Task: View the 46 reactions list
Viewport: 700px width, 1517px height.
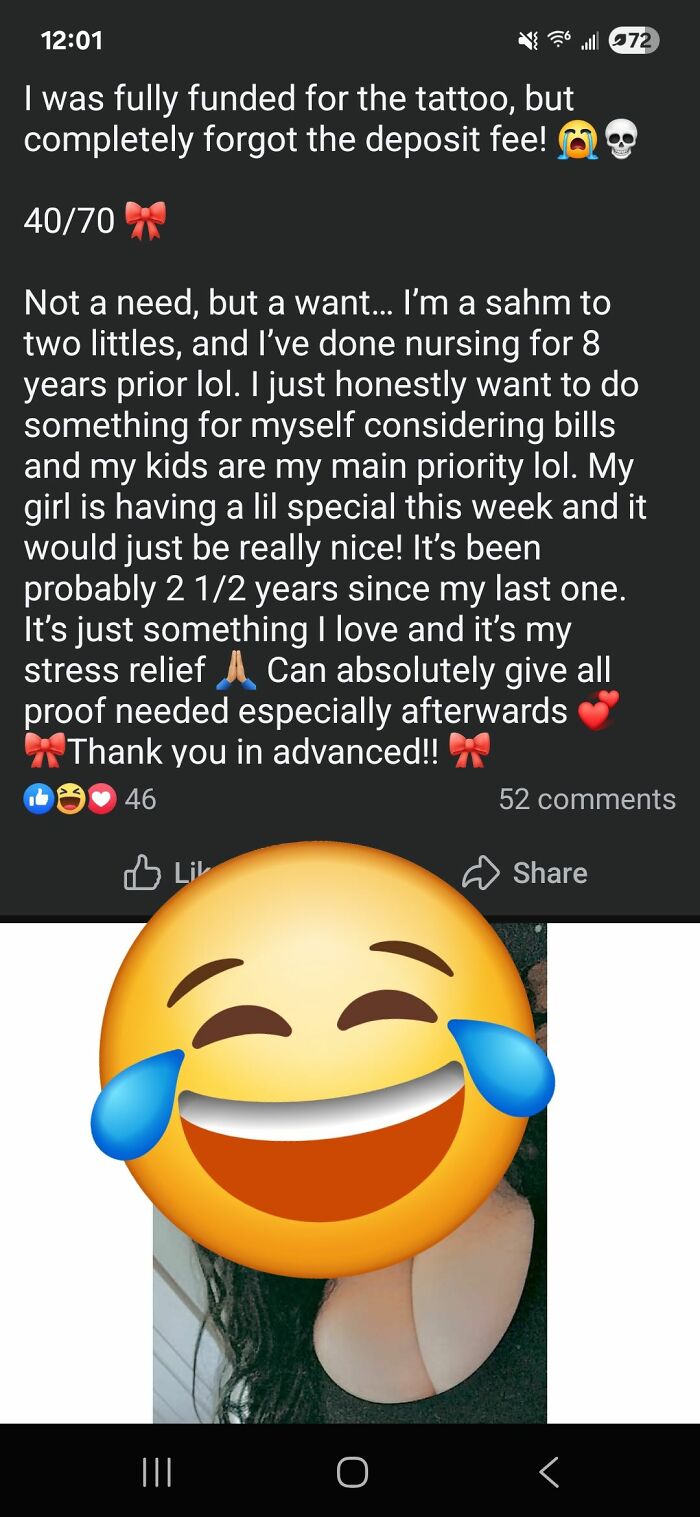Action: [90, 799]
